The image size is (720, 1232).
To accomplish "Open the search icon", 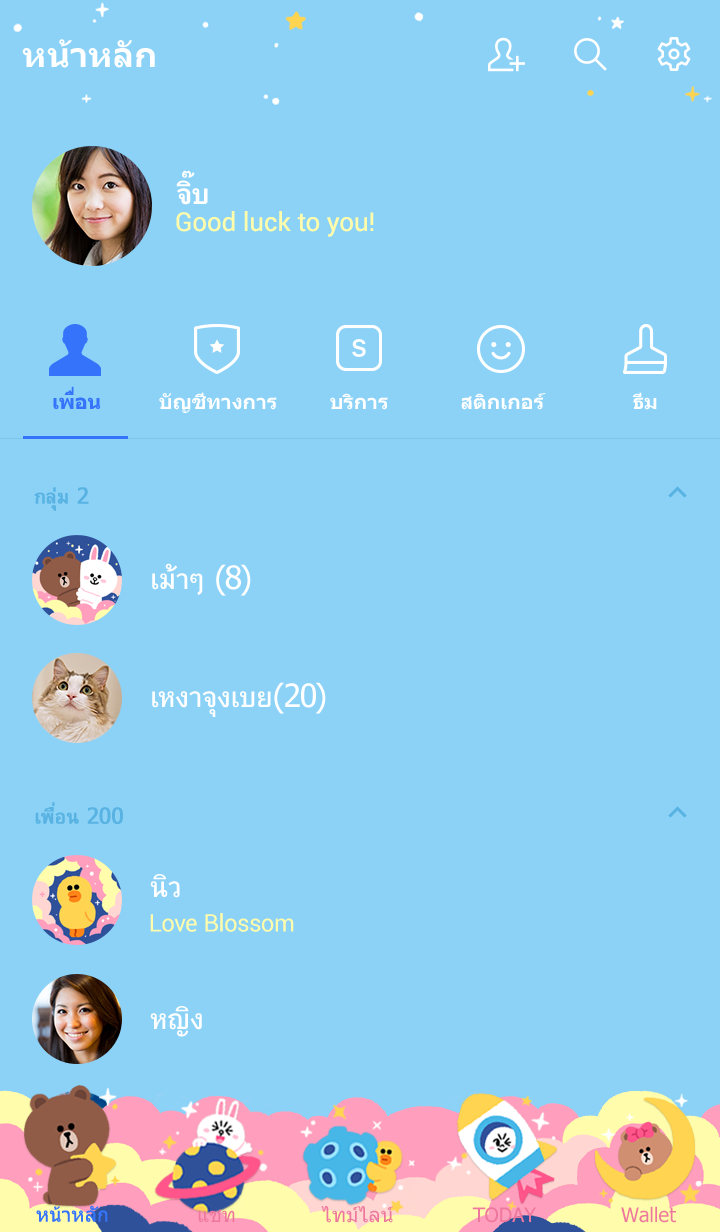I will 590,55.
